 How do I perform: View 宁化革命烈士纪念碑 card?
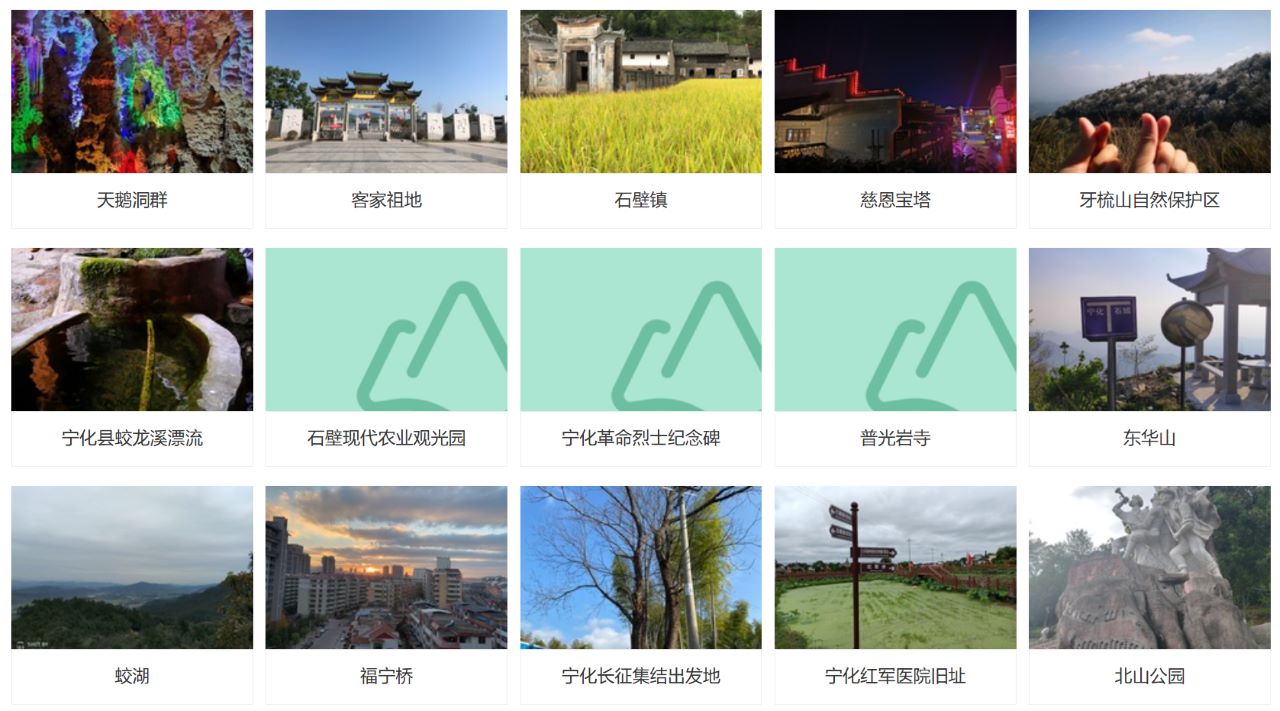click(640, 358)
